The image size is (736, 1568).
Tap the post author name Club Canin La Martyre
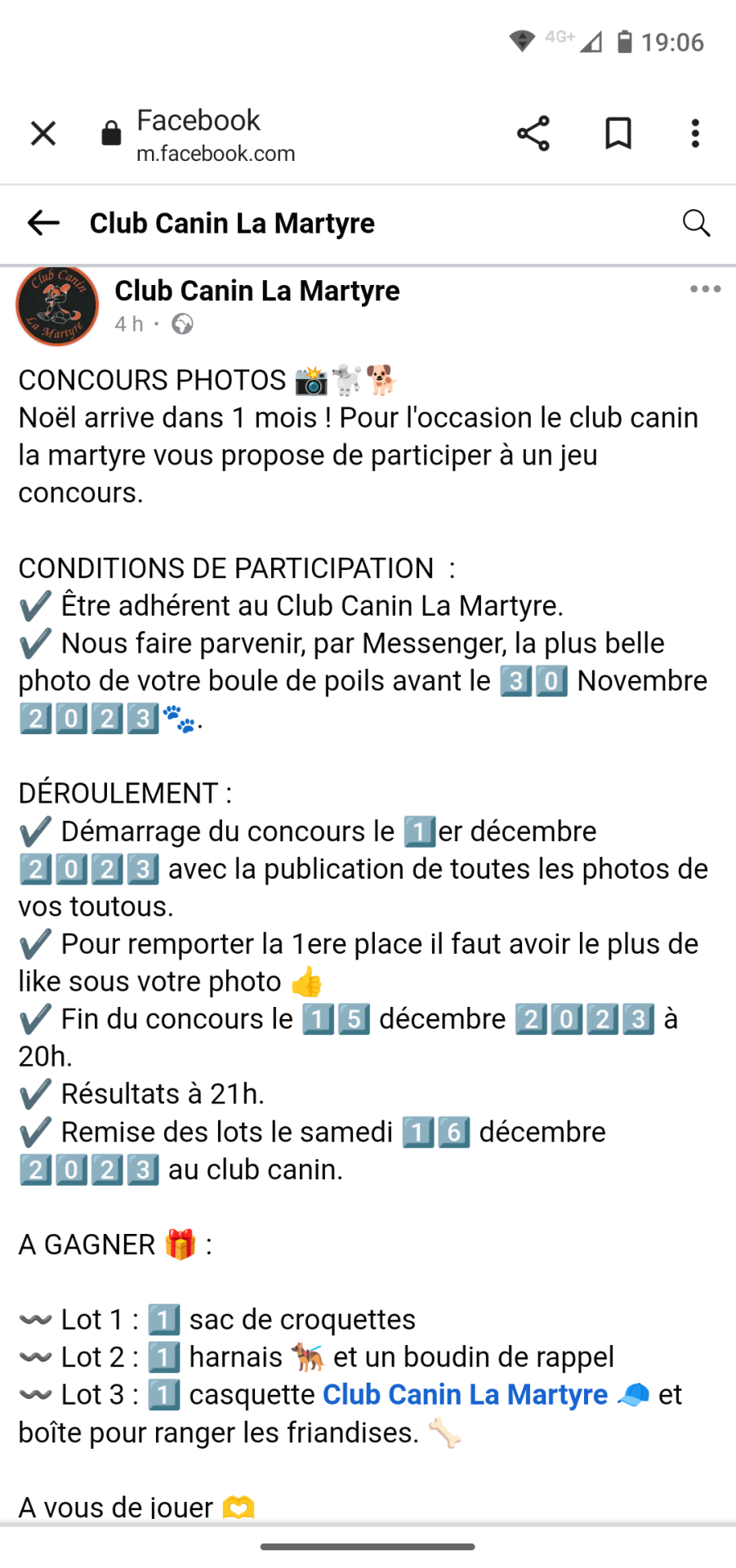(x=257, y=291)
